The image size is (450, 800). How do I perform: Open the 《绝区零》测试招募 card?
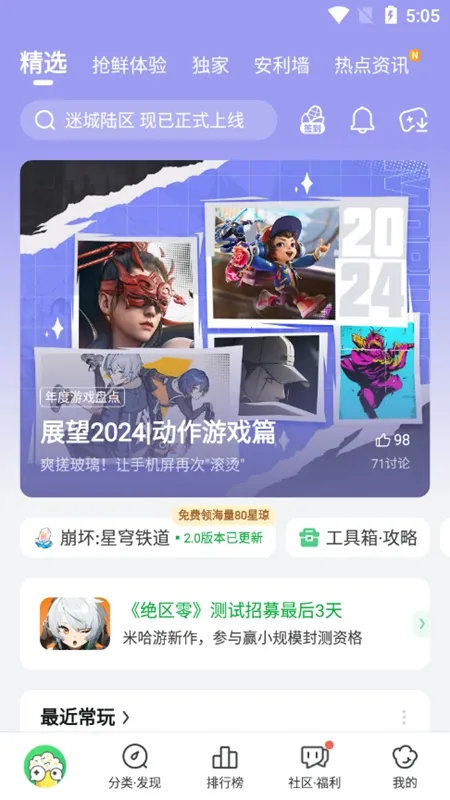225,623
